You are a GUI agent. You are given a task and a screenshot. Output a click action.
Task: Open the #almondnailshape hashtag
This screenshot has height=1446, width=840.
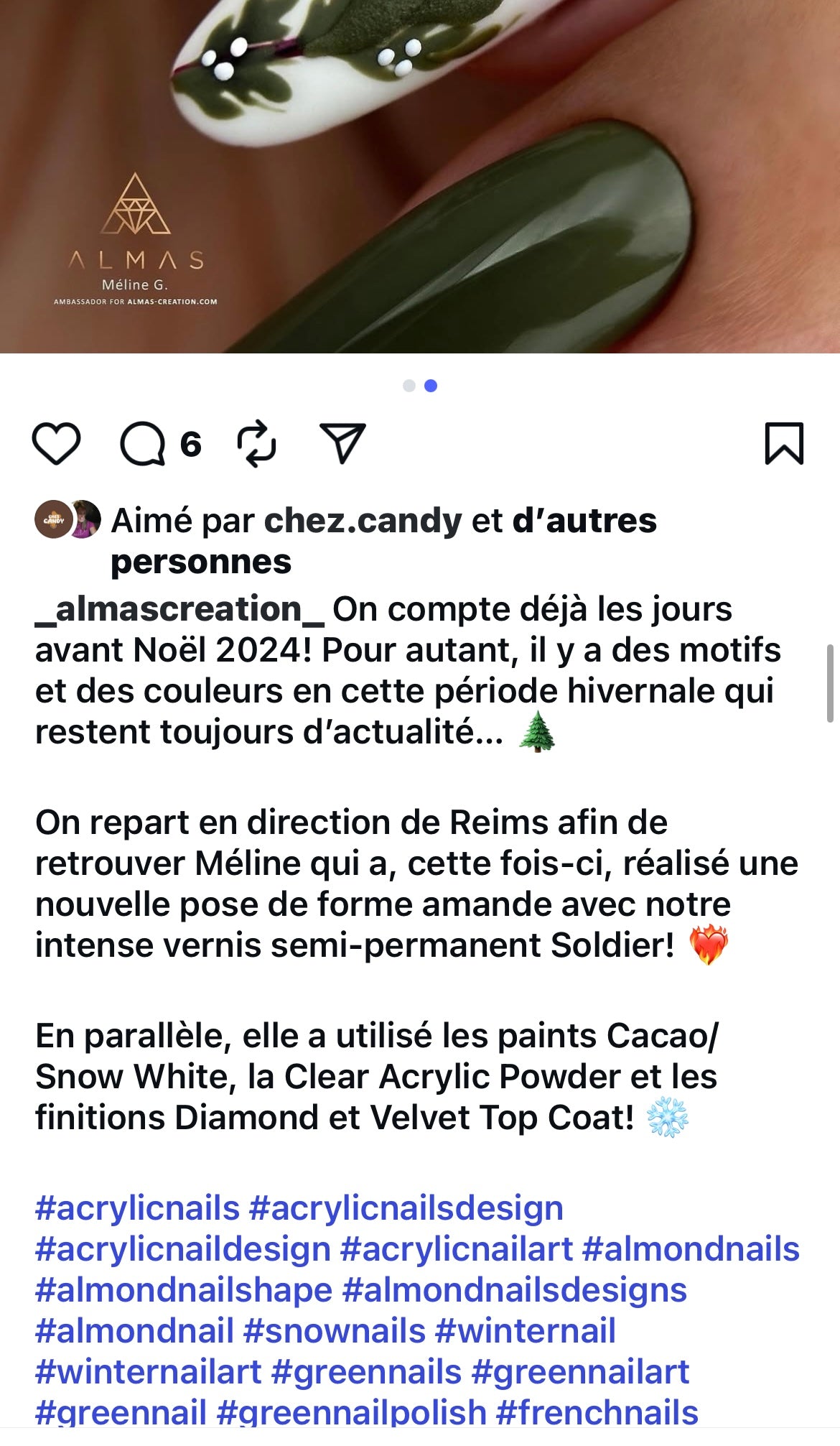pyautogui.click(x=184, y=1290)
